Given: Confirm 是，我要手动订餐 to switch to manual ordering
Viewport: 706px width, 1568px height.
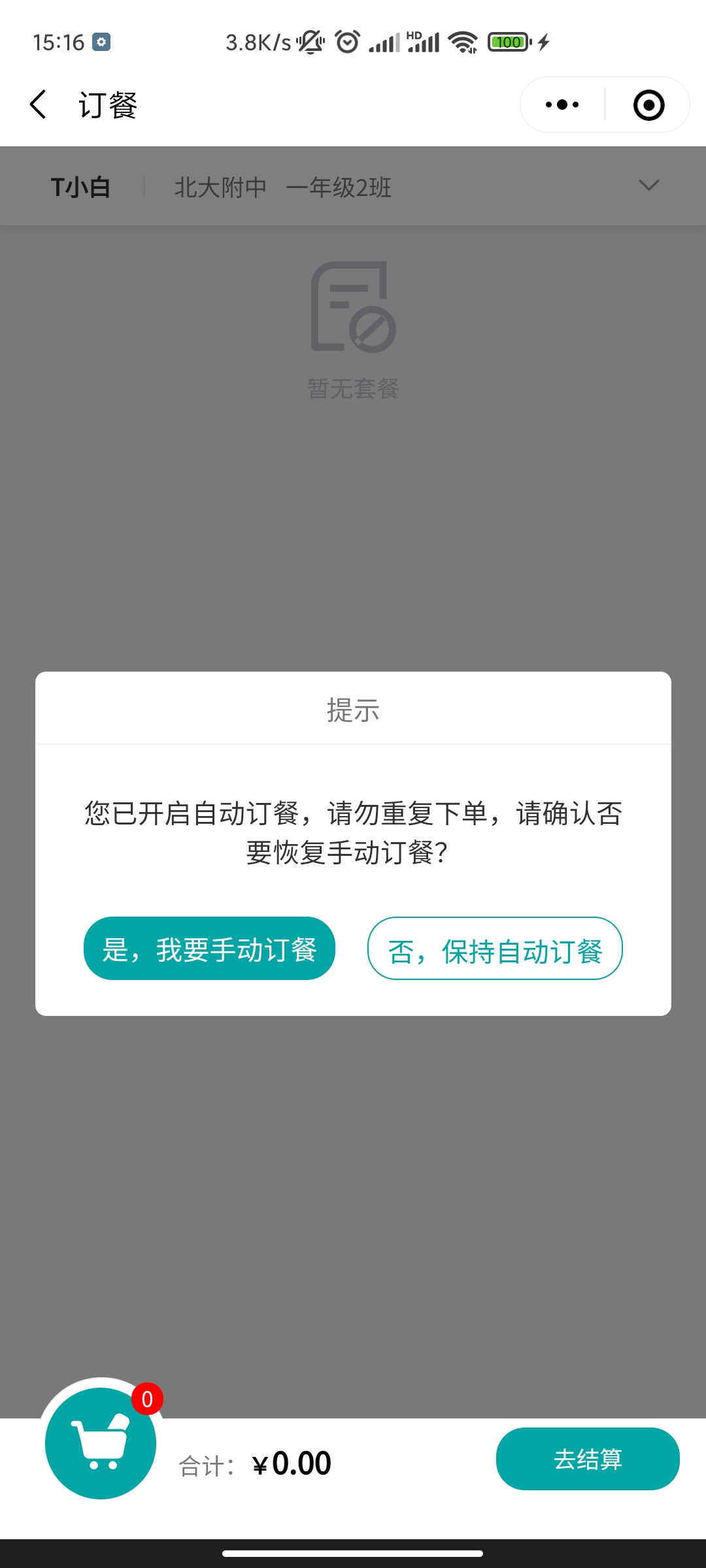Looking at the screenshot, I should click(209, 949).
